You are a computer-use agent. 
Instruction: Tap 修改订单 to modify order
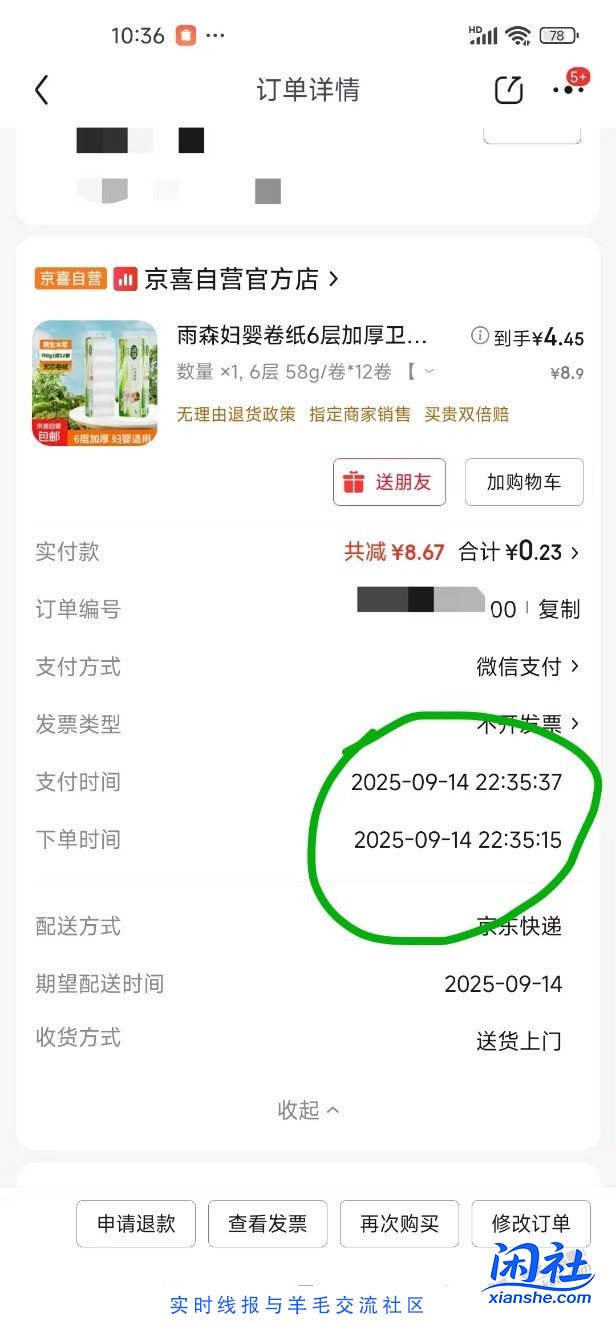click(531, 1223)
